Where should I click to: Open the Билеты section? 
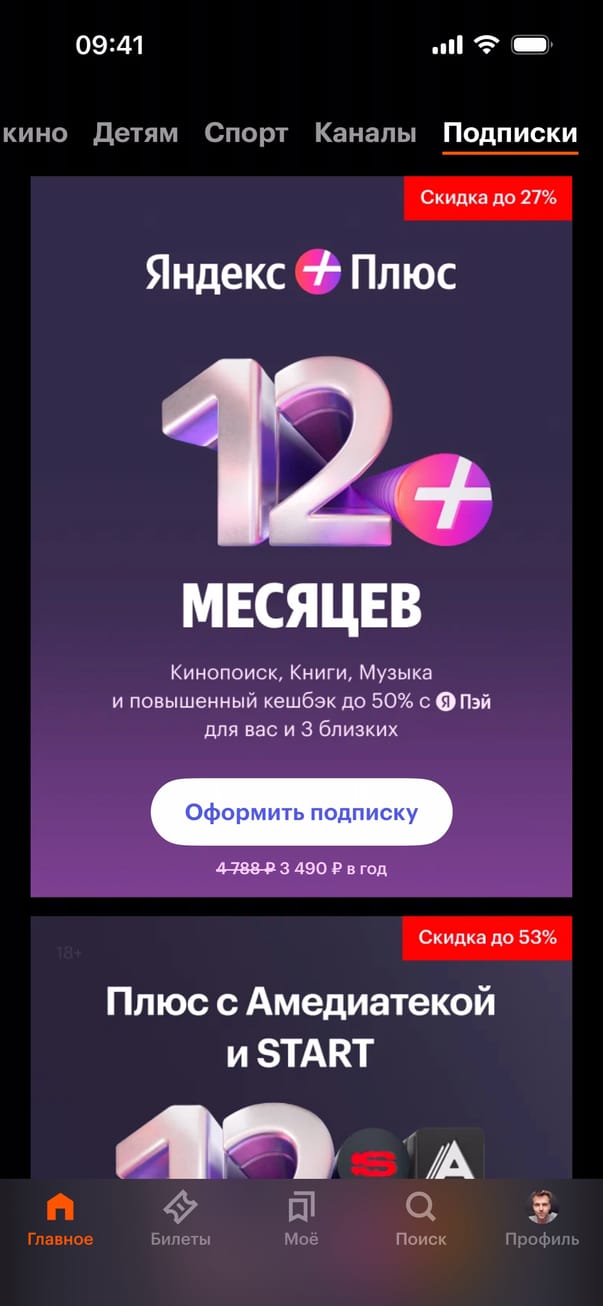[x=180, y=1220]
